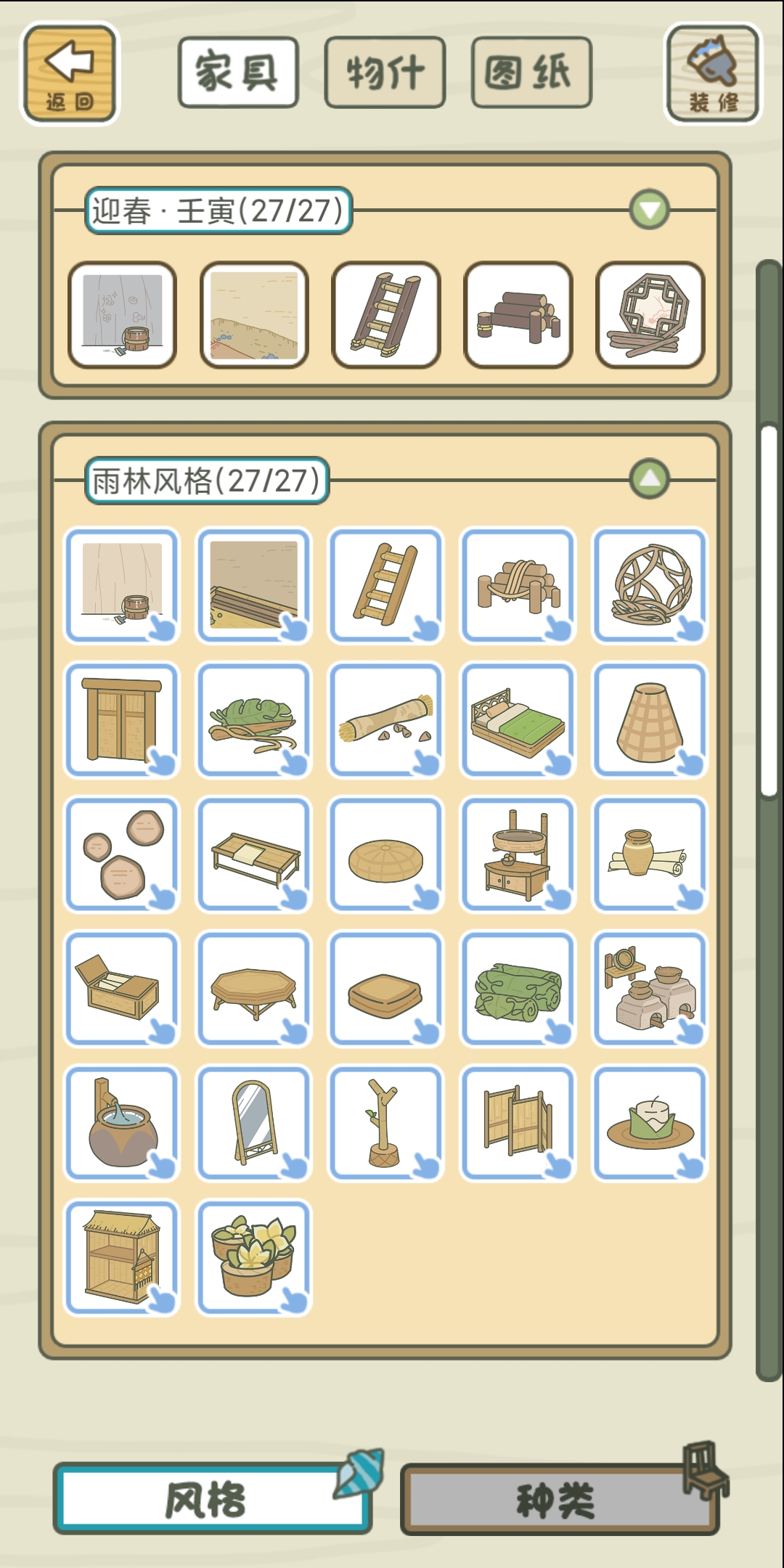This screenshot has width=784, height=1568.
Task: Choose the rainforest wooden ladder item
Action: pyautogui.click(x=385, y=586)
